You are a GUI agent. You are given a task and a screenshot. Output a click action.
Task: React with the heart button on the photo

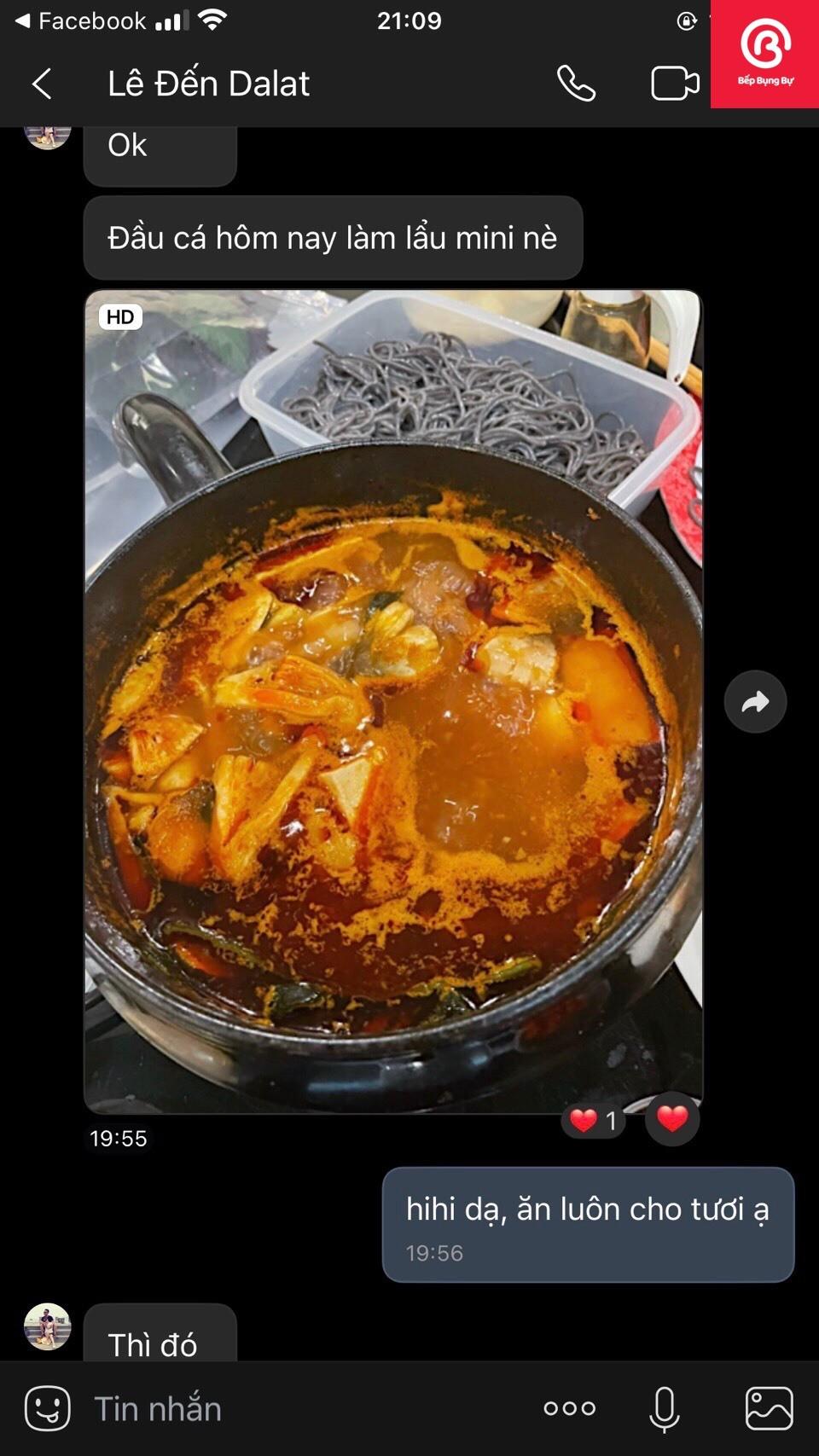pos(672,1118)
